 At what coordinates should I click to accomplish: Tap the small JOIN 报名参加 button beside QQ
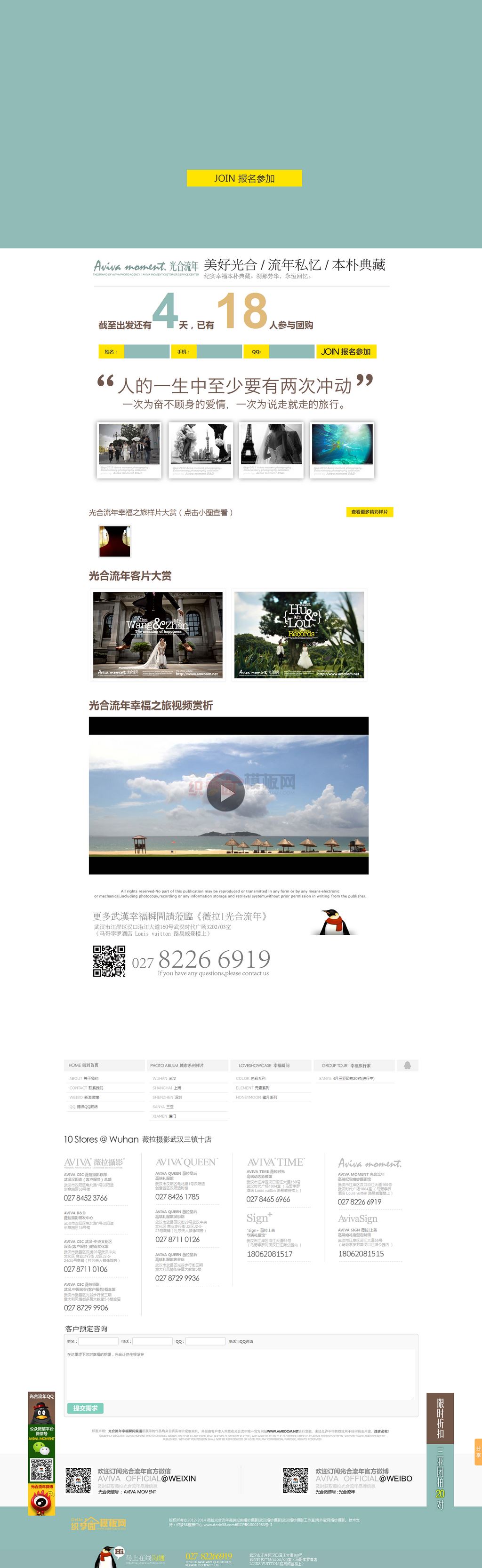[x=345, y=352]
